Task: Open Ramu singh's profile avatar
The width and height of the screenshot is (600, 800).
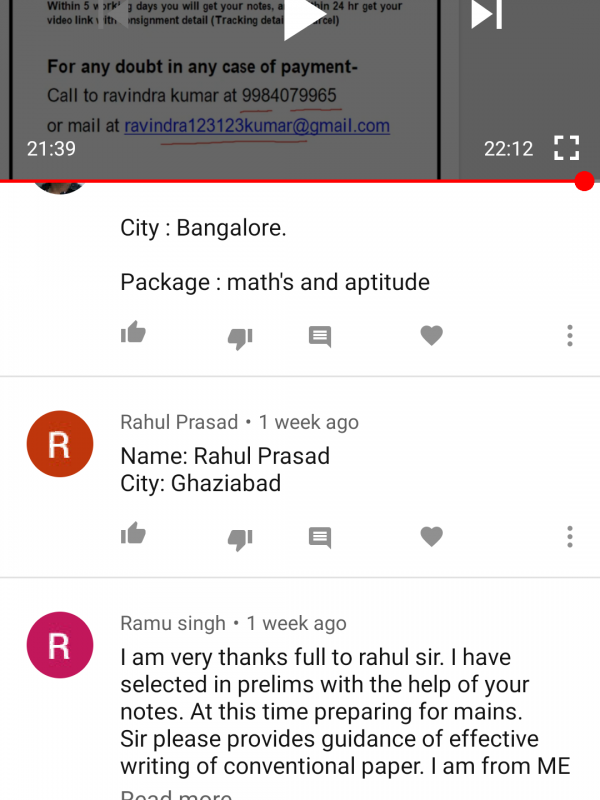Action: tap(59, 645)
